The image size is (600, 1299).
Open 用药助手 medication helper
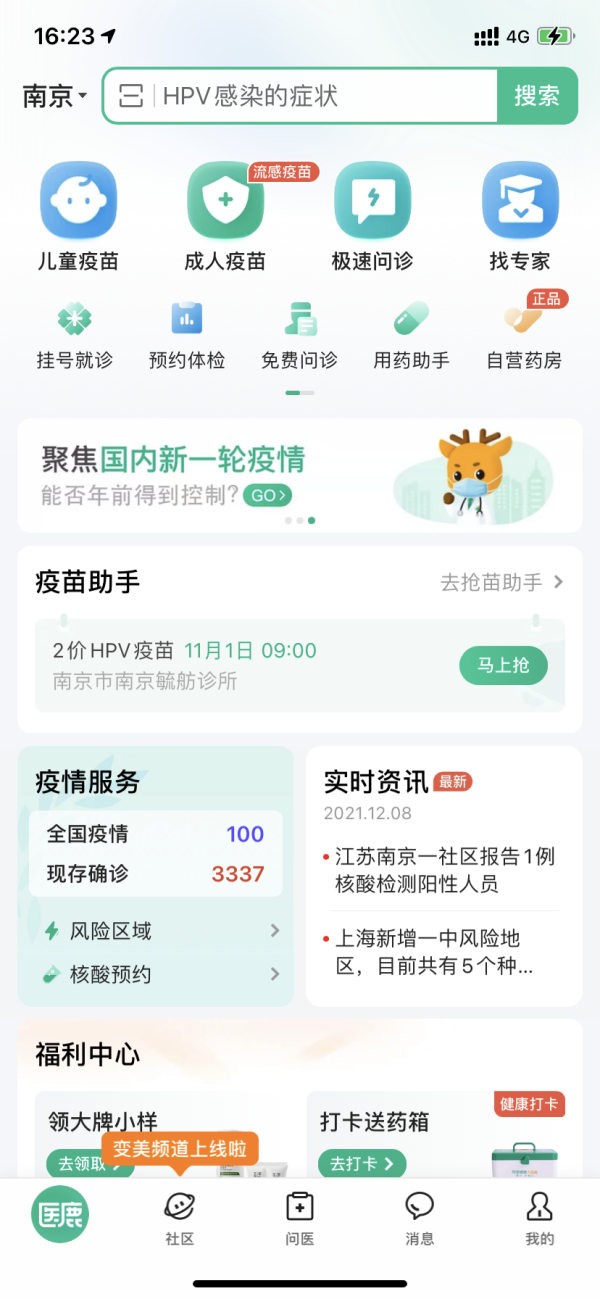(x=411, y=334)
